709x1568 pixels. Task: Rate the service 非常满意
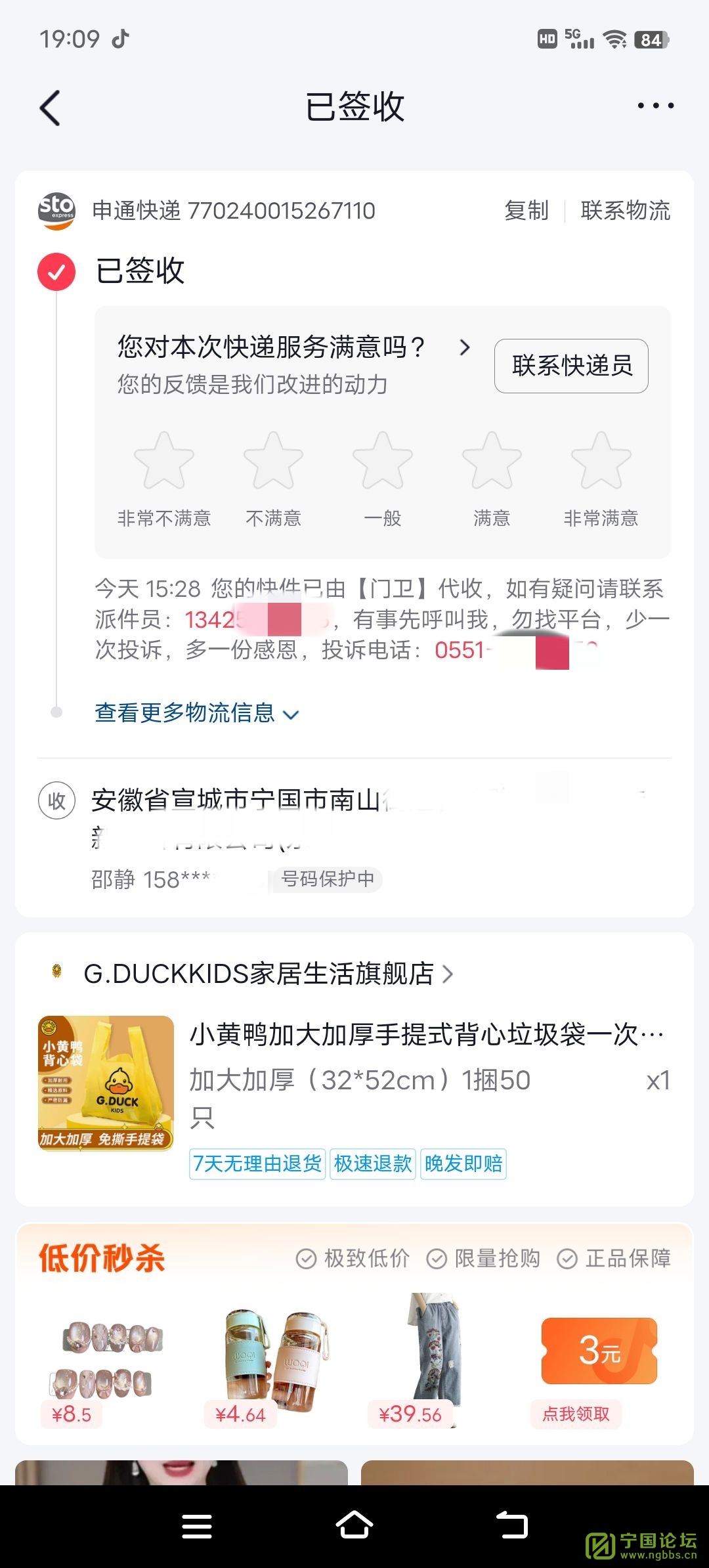[x=601, y=461]
